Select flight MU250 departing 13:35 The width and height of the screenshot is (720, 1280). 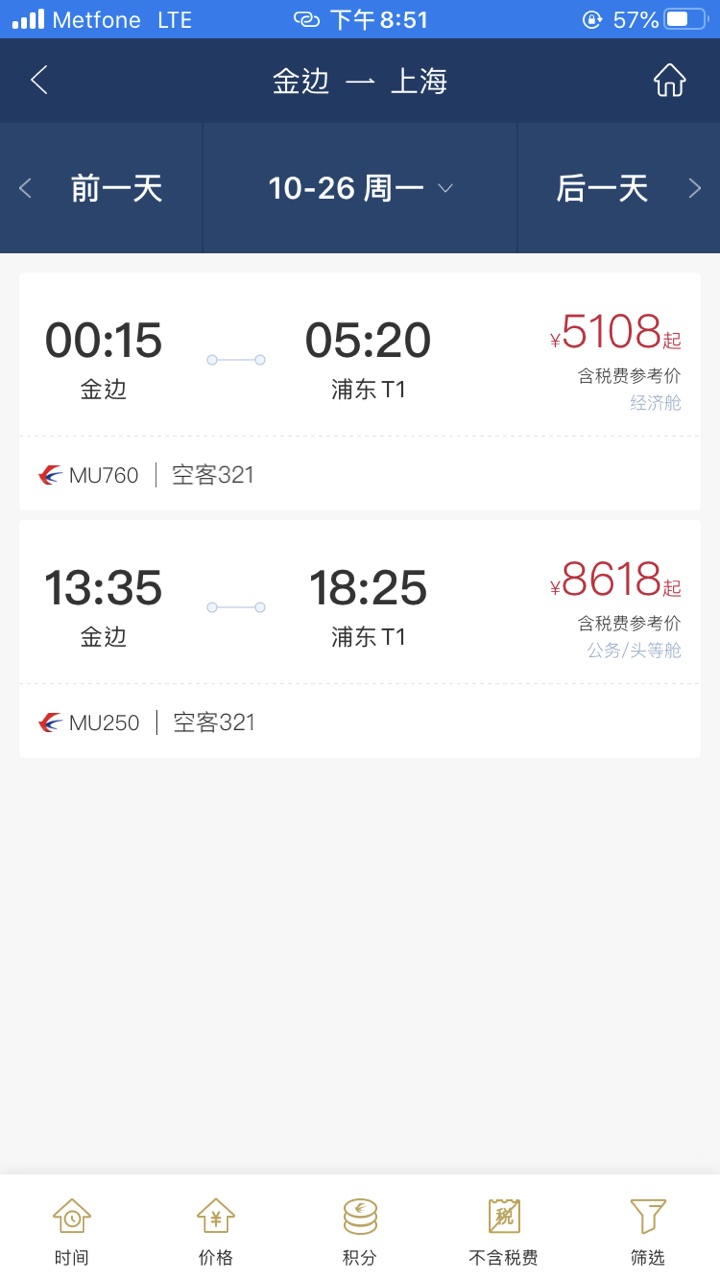click(360, 639)
